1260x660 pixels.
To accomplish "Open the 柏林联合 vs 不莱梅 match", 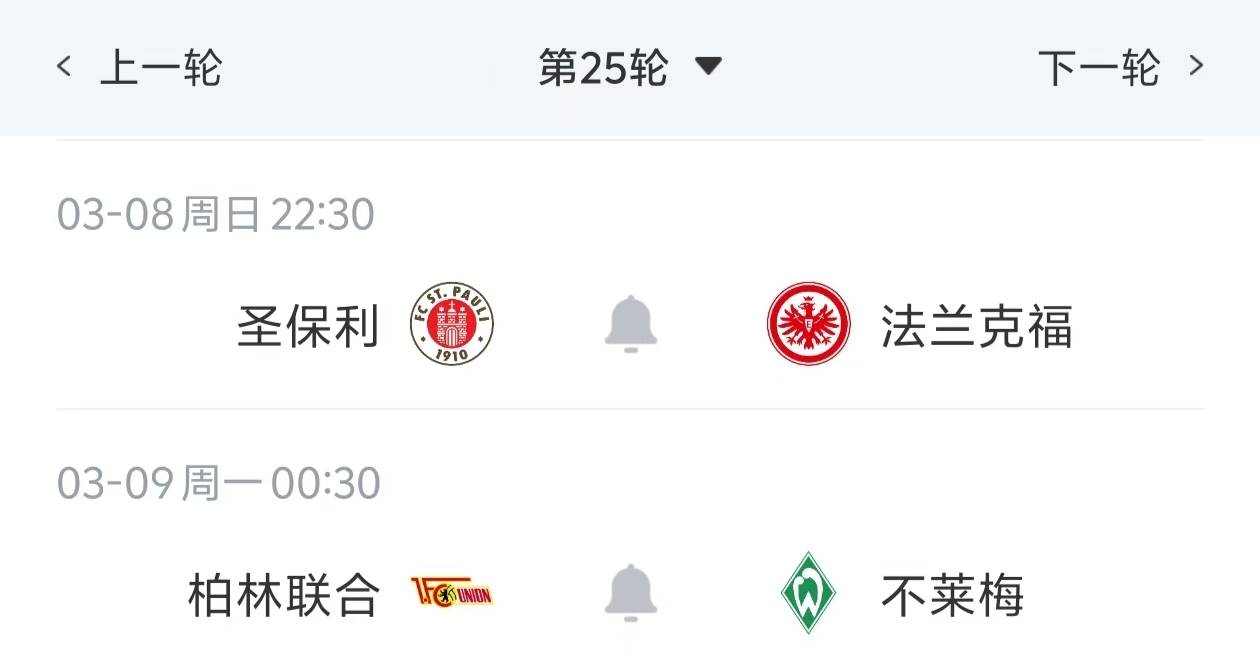I will pyautogui.click(x=284, y=595).
